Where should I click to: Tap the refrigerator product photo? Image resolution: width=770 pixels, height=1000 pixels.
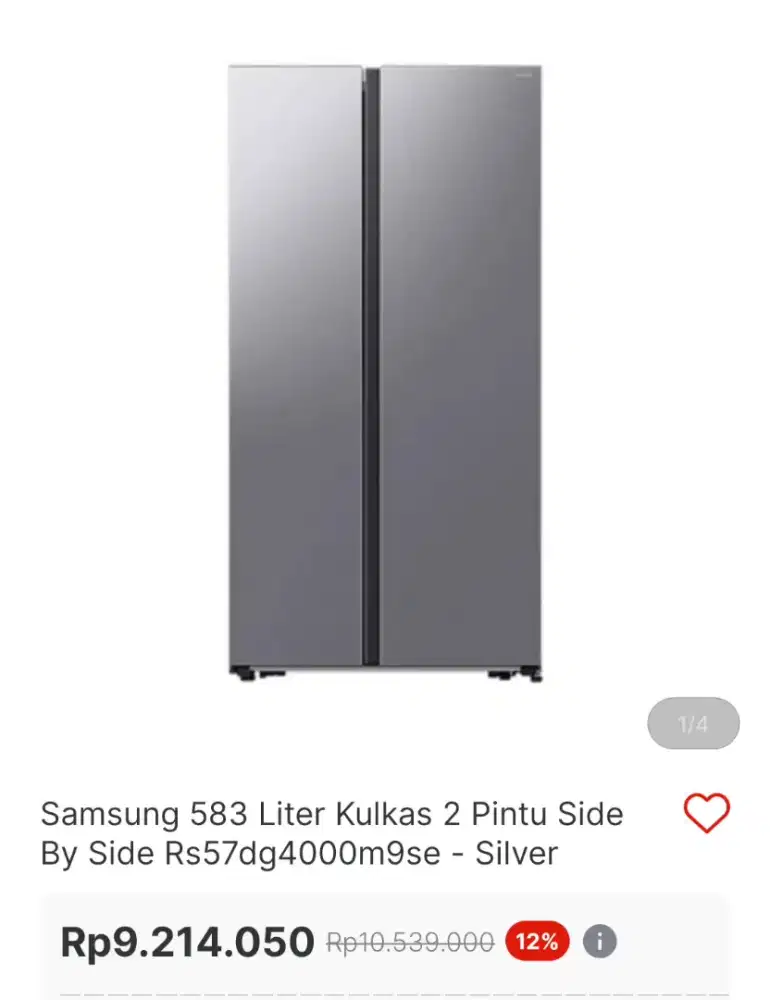pyautogui.click(x=385, y=370)
